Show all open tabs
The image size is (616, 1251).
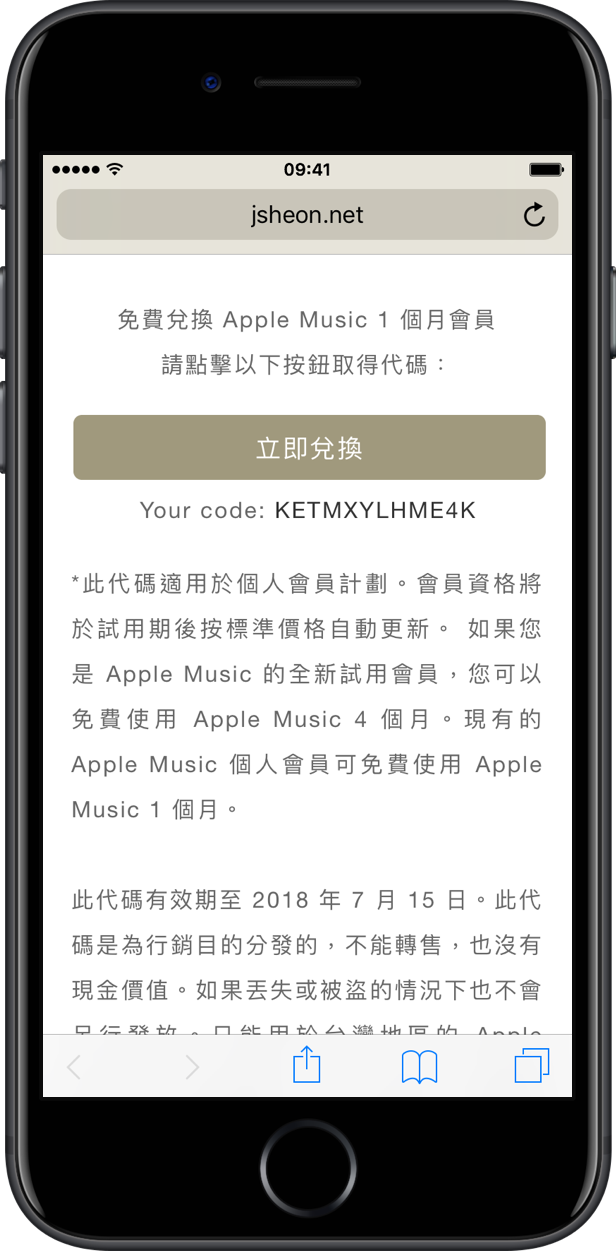point(531,1066)
